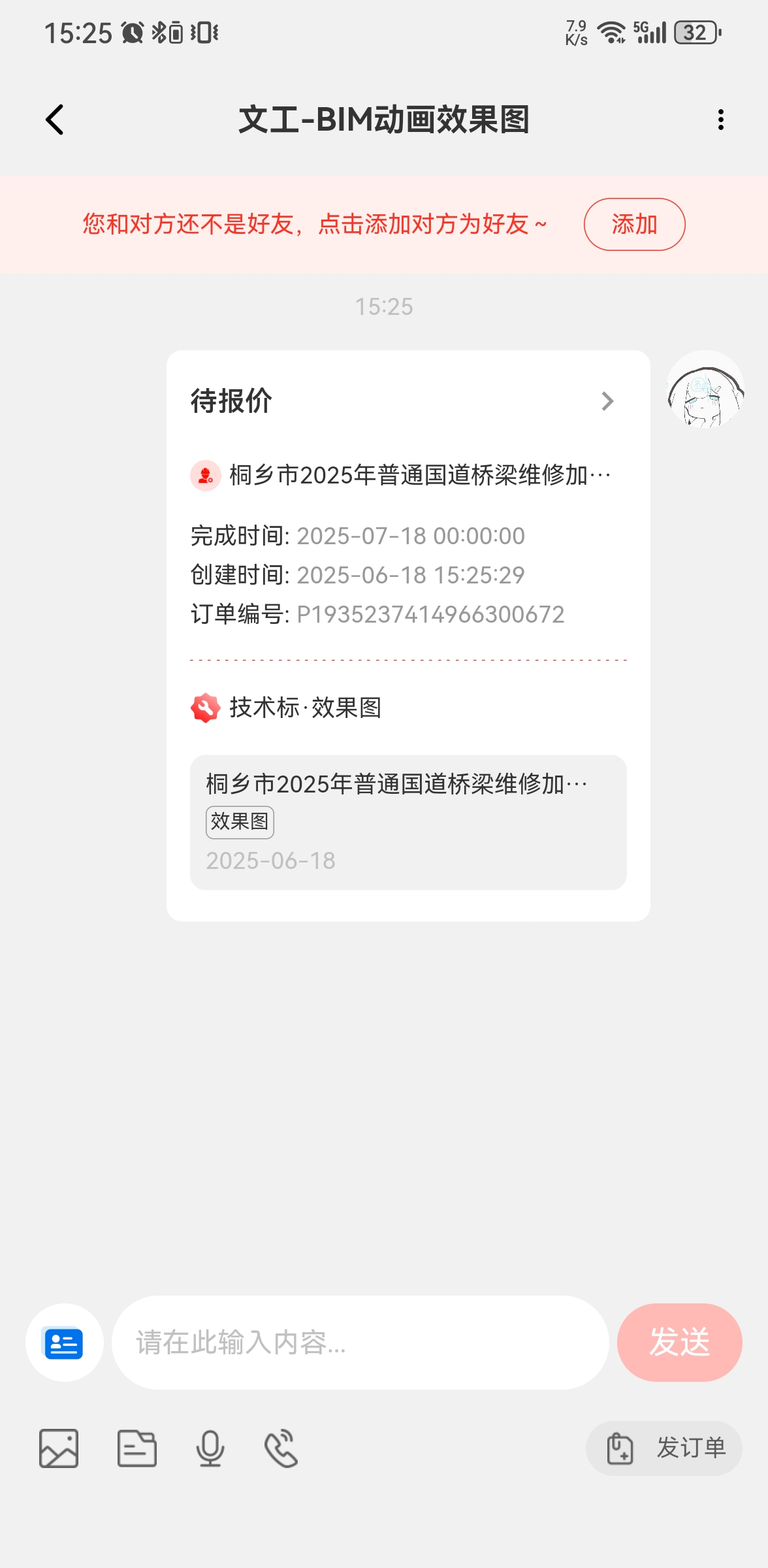
Task: Activate the microphone voice input icon
Action: point(210,1448)
